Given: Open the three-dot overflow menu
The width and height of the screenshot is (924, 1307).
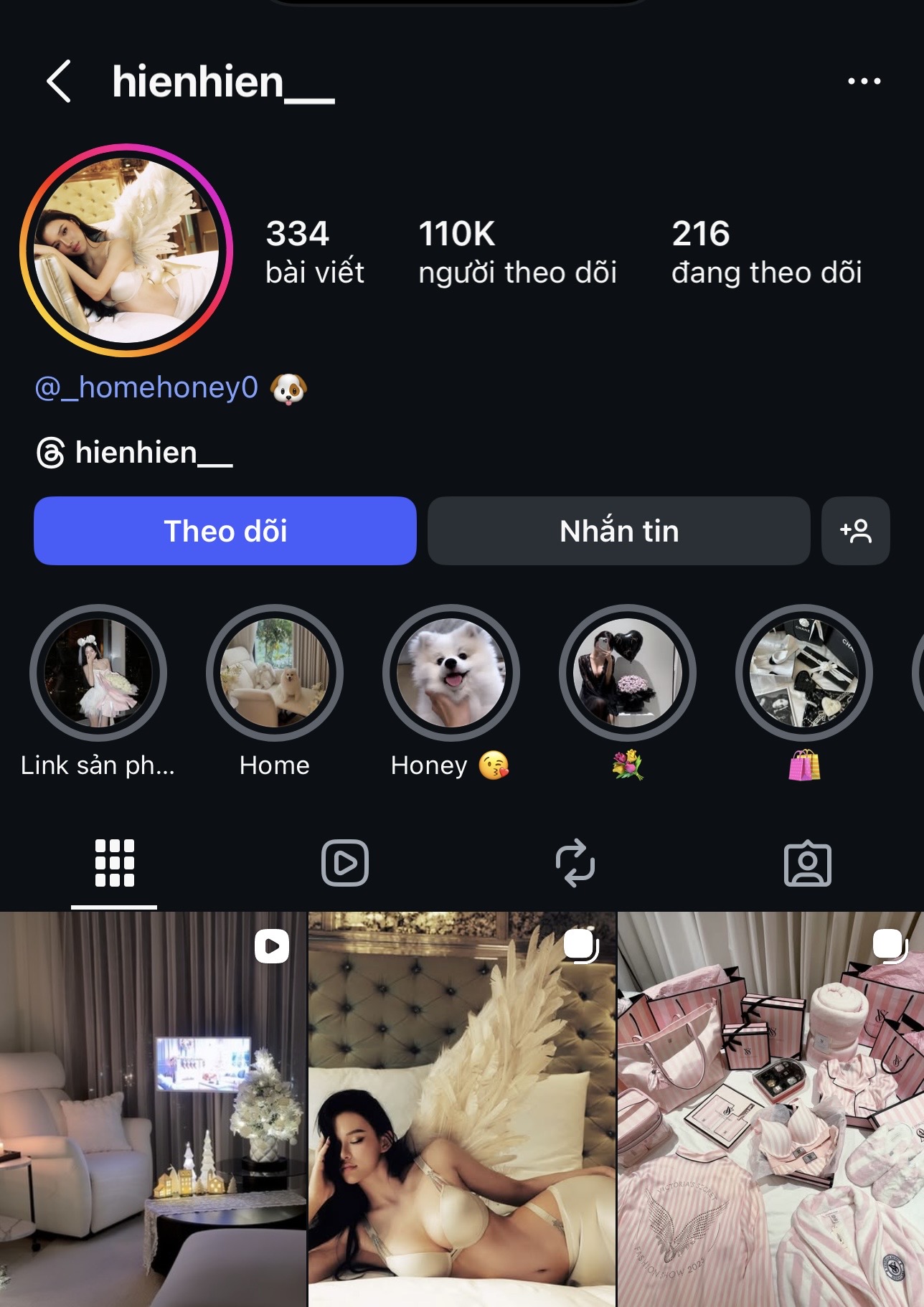Looking at the screenshot, I should 864,81.
